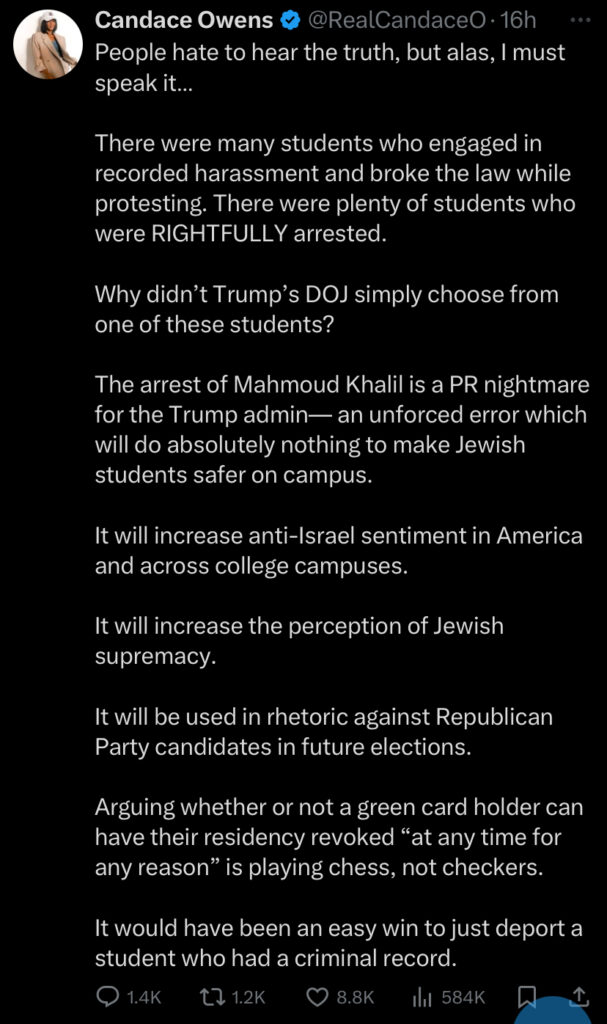Bookmark this tweet
Screen dimensions: 607x1024
pos(527,997)
